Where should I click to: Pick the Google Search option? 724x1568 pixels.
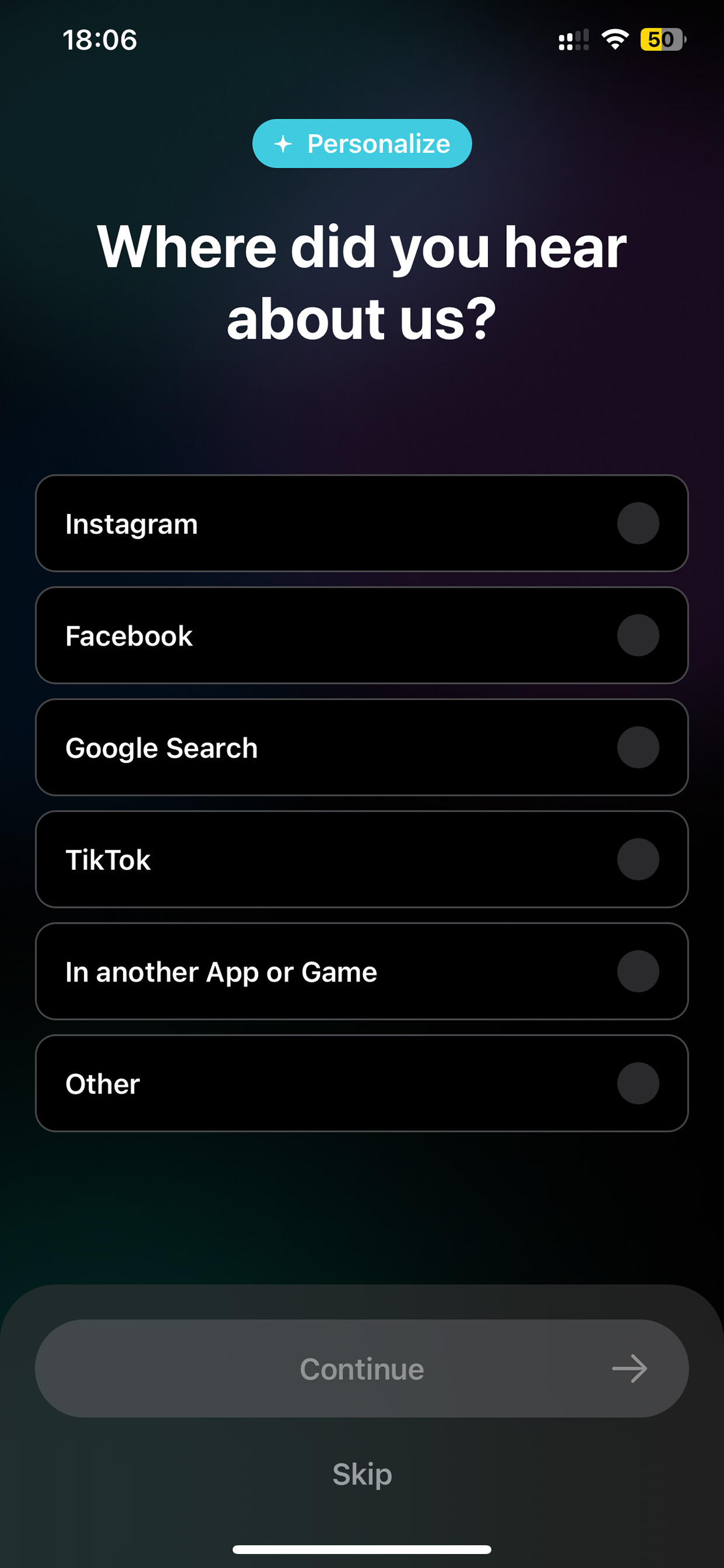point(361,747)
